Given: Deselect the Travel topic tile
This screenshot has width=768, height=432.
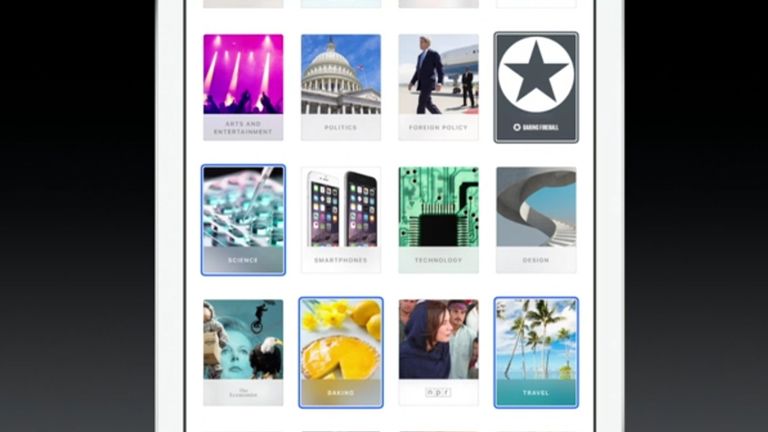Looking at the screenshot, I should (x=536, y=352).
